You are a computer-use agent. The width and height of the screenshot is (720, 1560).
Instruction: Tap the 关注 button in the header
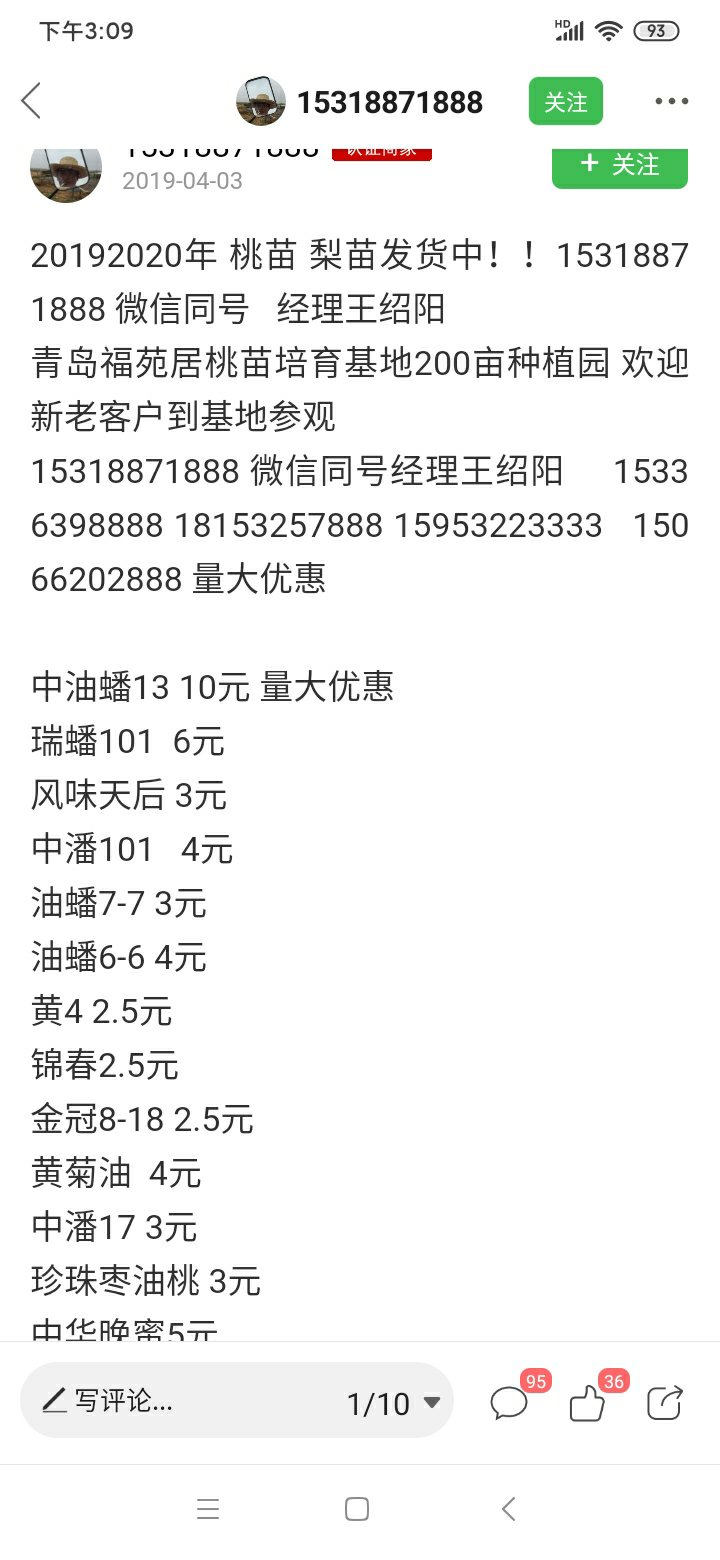tap(565, 101)
